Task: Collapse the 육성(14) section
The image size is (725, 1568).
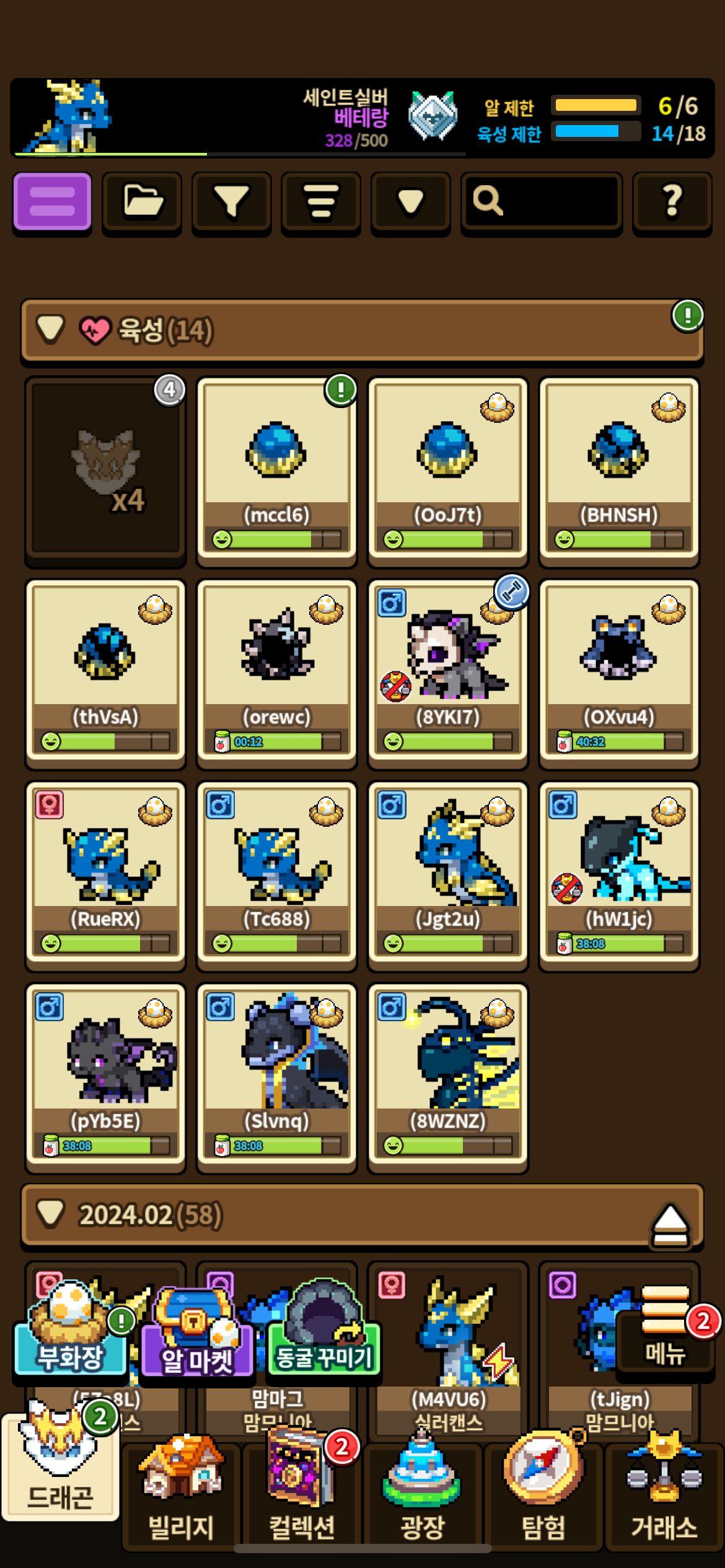Action: pyautogui.click(x=51, y=329)
